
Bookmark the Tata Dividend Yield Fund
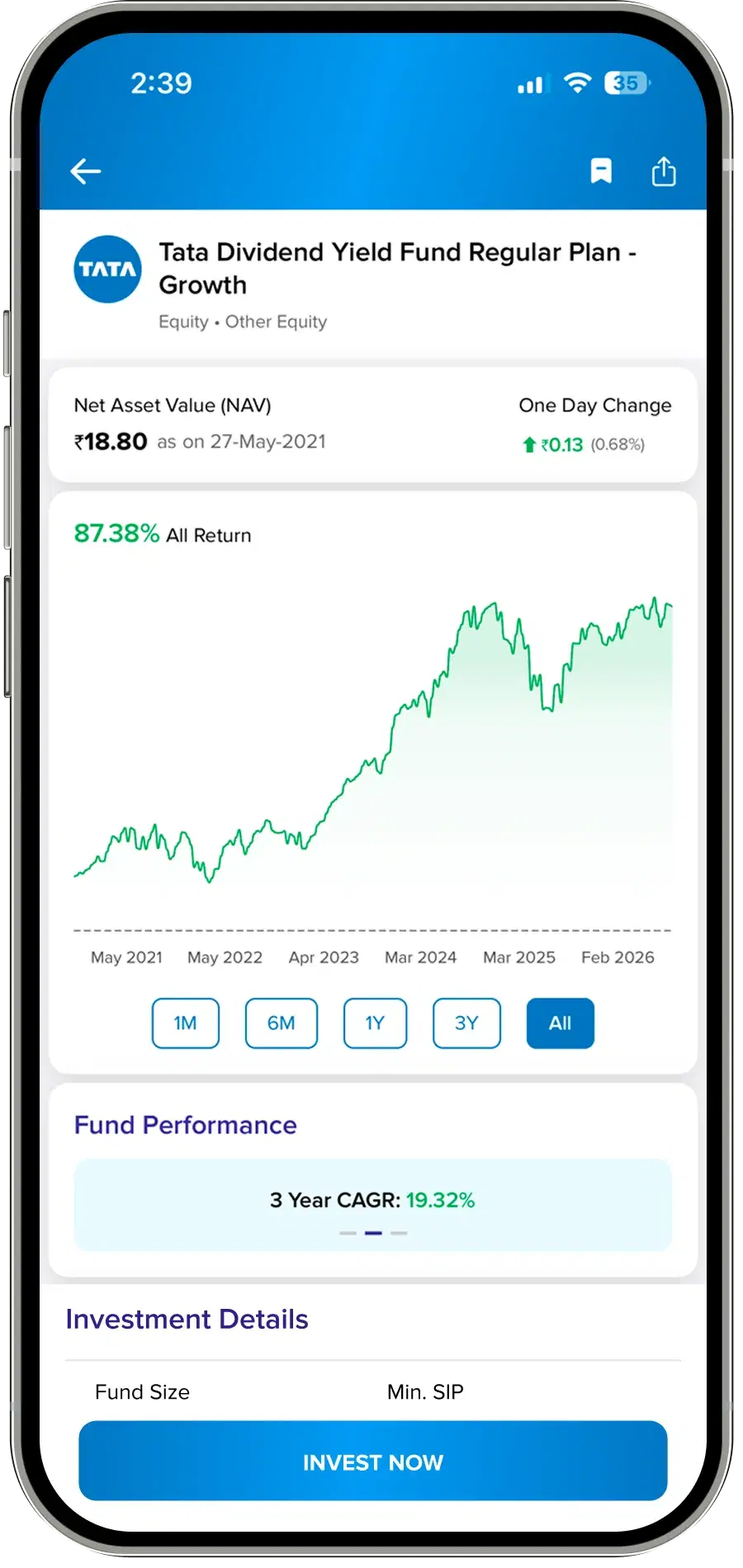601,171
